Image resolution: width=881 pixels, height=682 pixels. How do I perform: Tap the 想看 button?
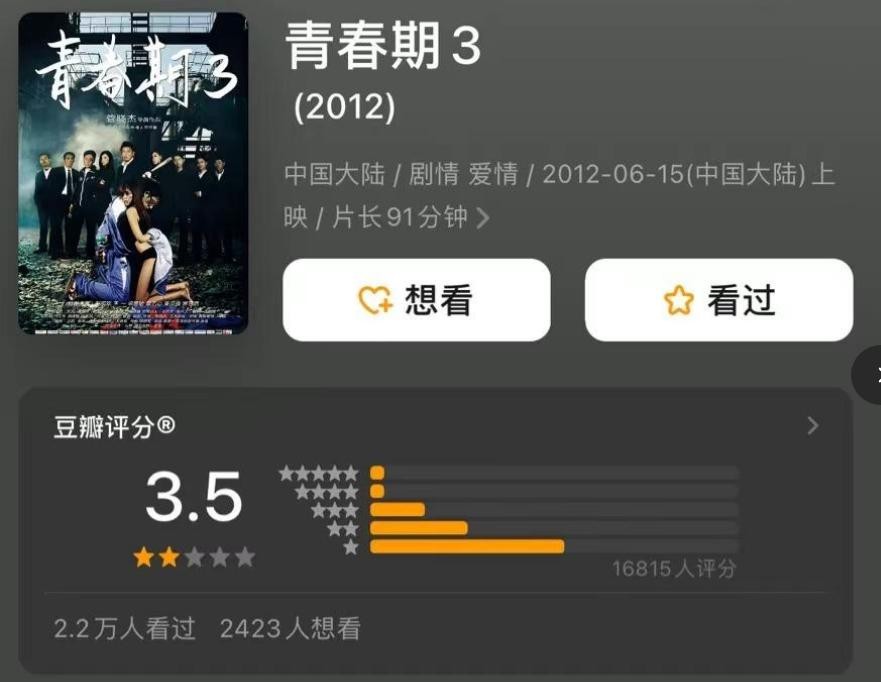pyautogui.click(x=416, y=300)
